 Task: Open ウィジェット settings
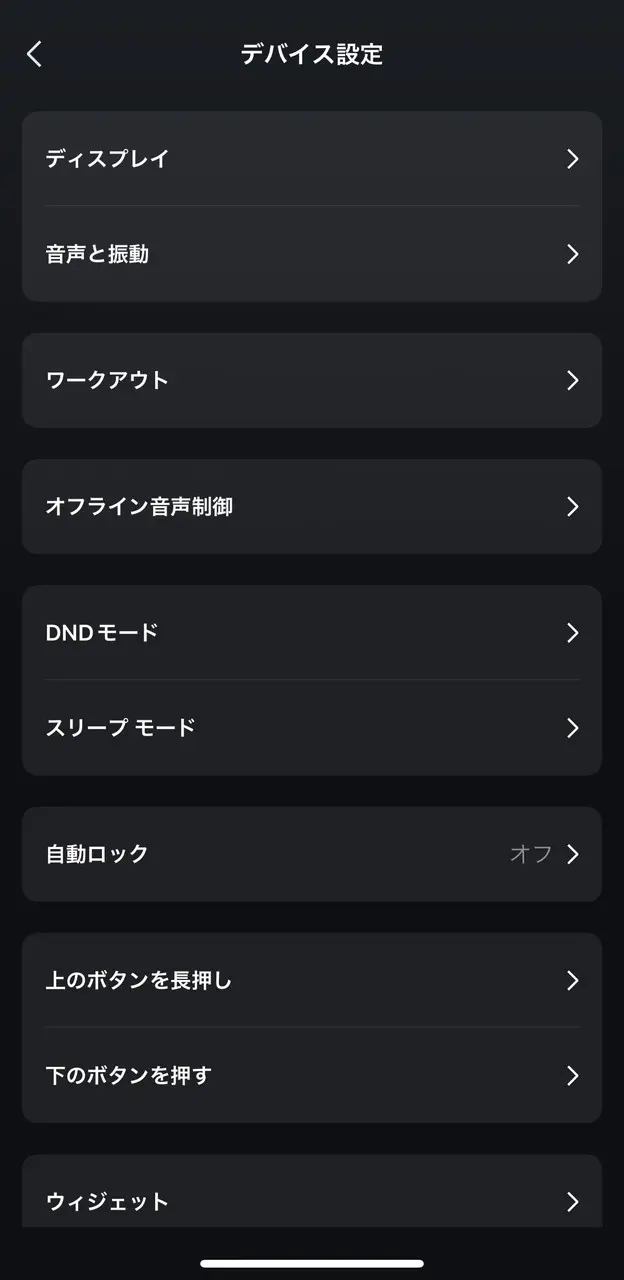pyautogui.click(x=312, y=1200)
